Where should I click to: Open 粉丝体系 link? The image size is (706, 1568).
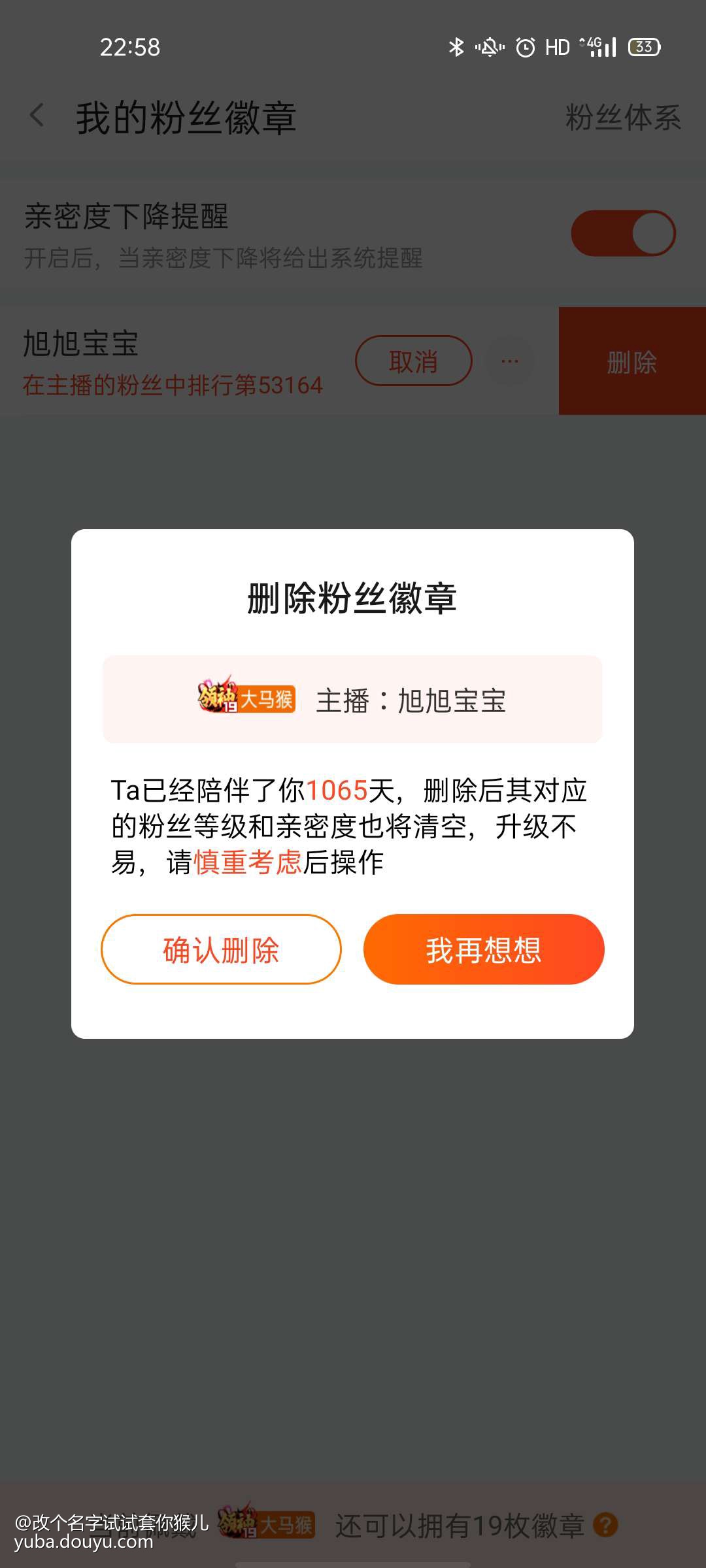[622, 118]
